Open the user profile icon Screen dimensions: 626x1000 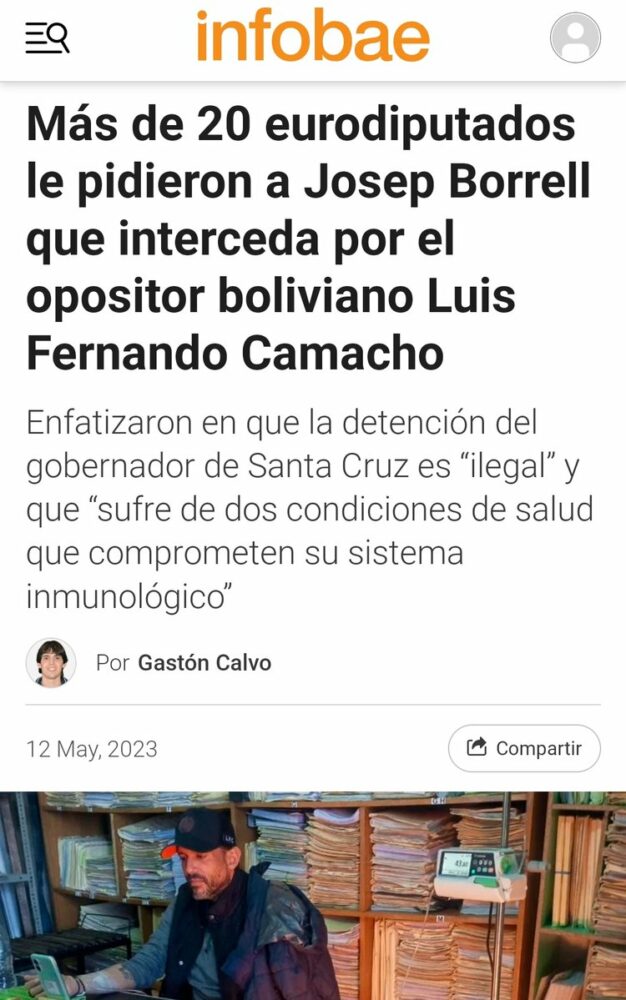[575, 38]
